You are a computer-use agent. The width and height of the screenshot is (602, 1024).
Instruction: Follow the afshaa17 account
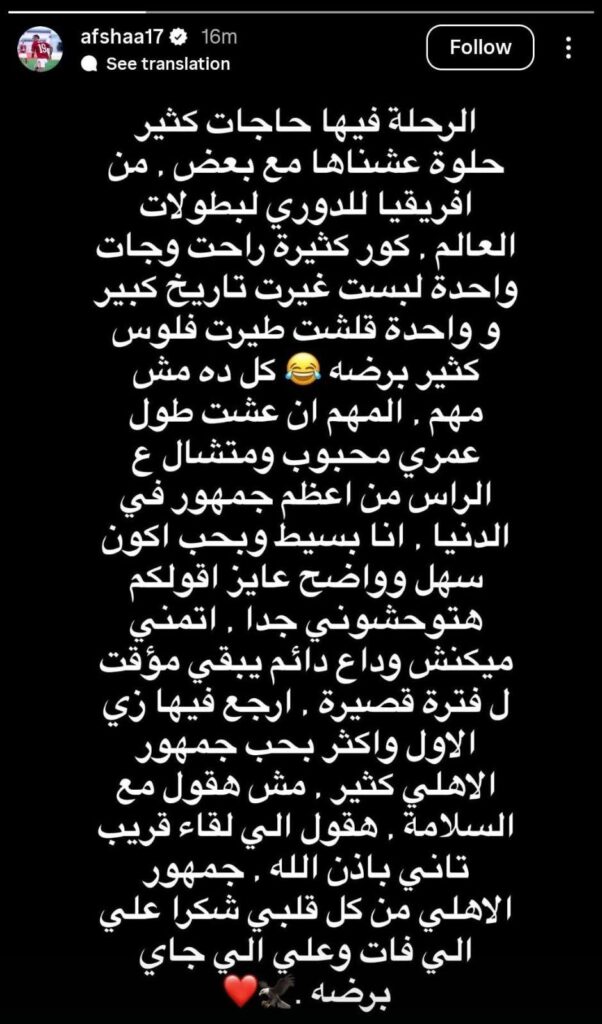tap(480, 47)
